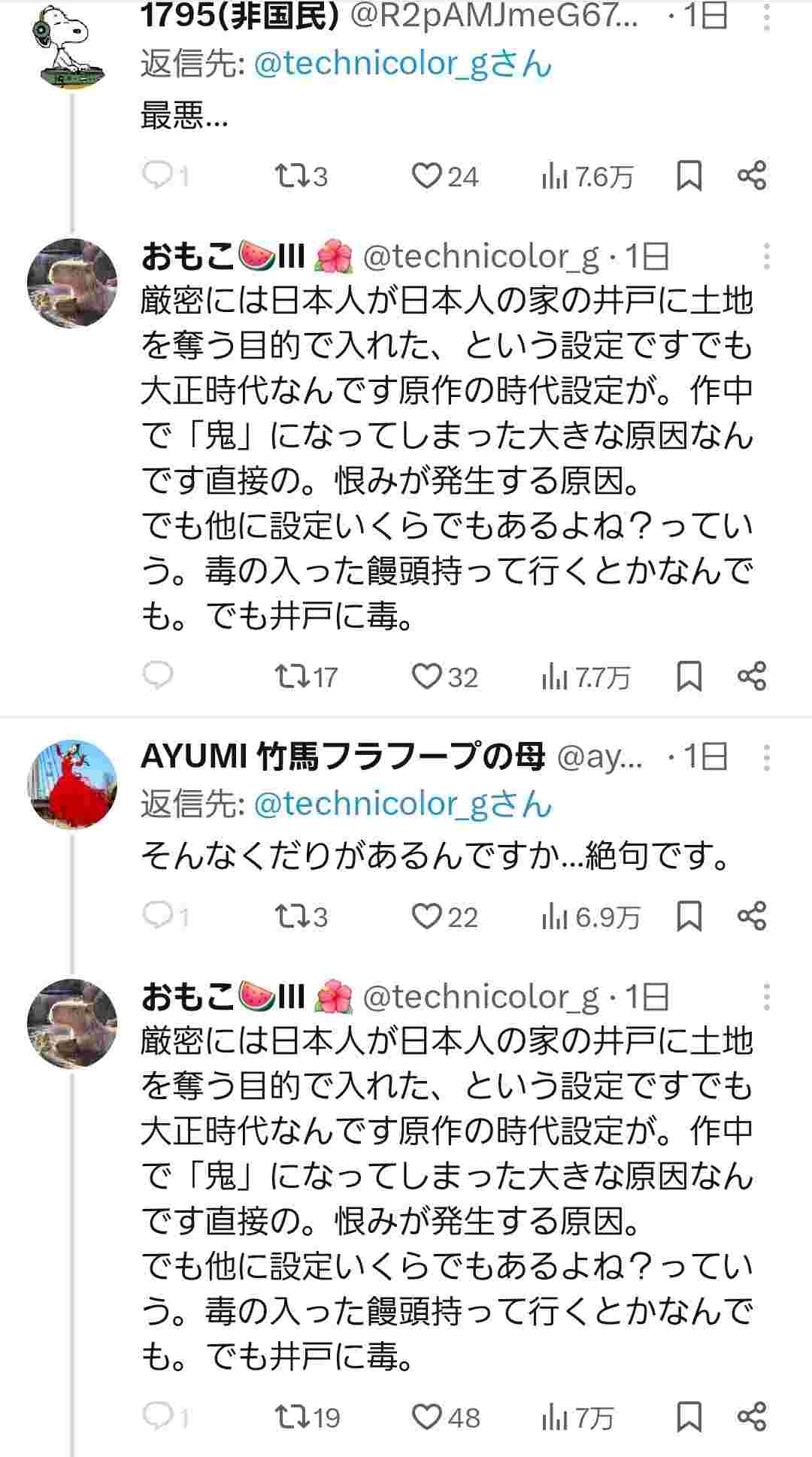Screen dimensions: 812x1457
Task: Reply to the 最悪… tweet
Action: [158, 177]
